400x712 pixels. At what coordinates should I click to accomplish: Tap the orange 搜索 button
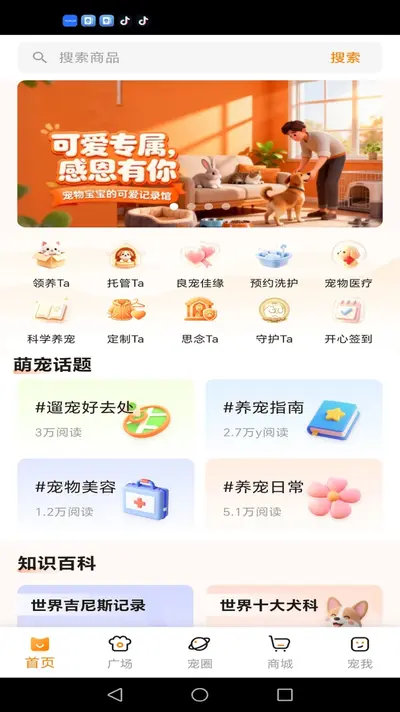pos(345,58)
